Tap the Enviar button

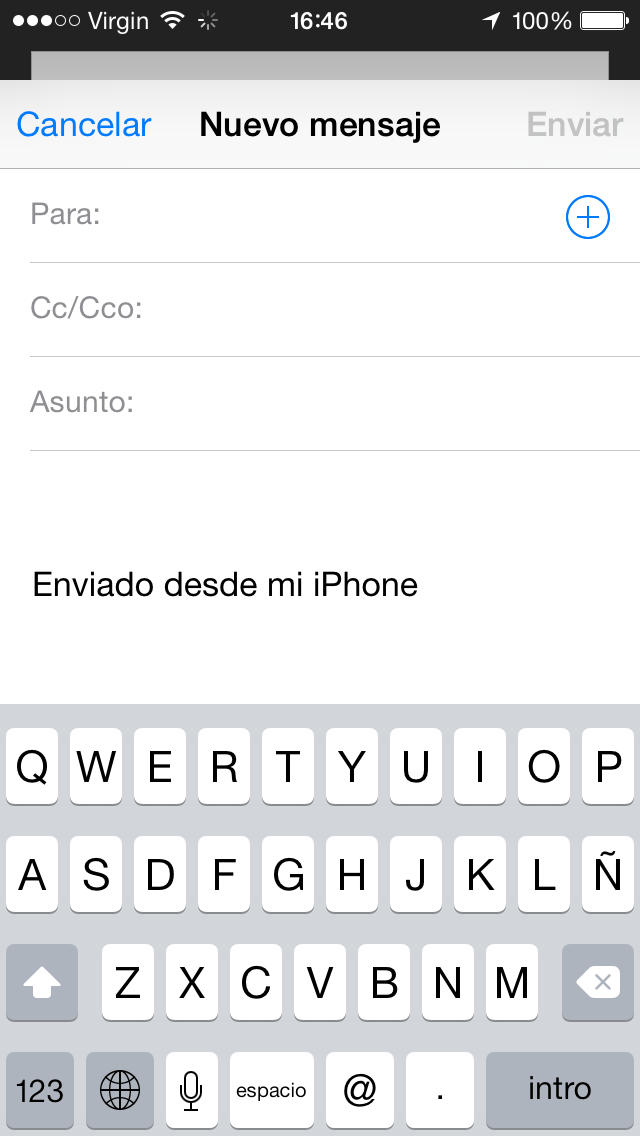pyautogui.click(x=575, y=125)
